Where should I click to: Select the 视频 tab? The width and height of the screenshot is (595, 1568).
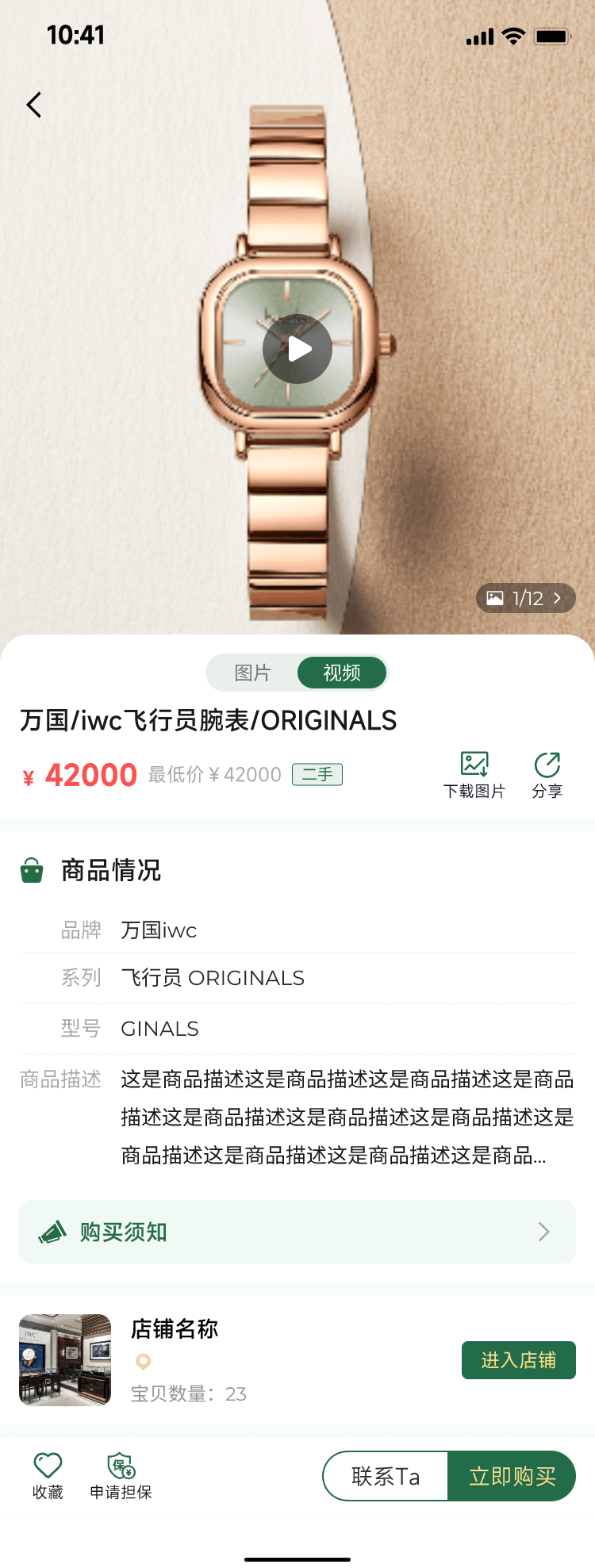coord(342,673)
